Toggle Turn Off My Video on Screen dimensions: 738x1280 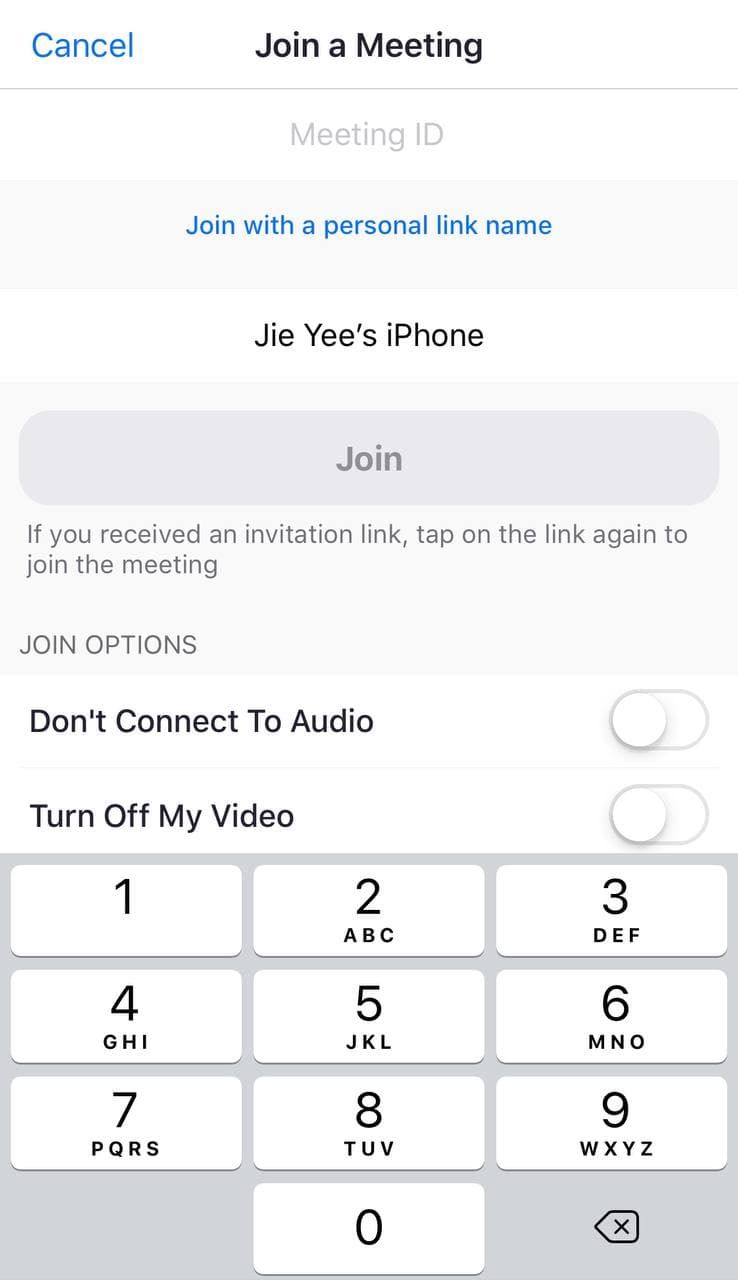658,815
